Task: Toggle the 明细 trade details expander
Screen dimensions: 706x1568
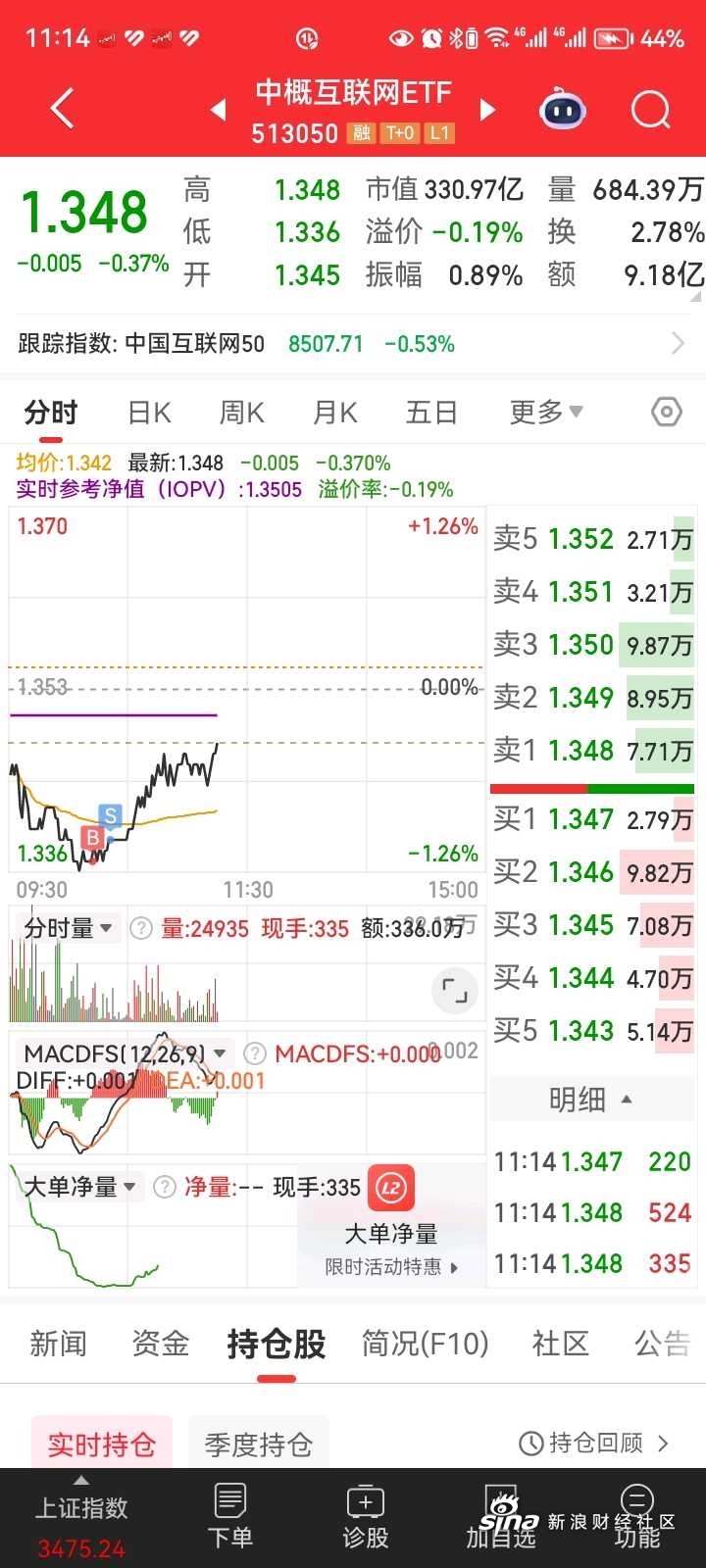Action: tap(590, 1100)
